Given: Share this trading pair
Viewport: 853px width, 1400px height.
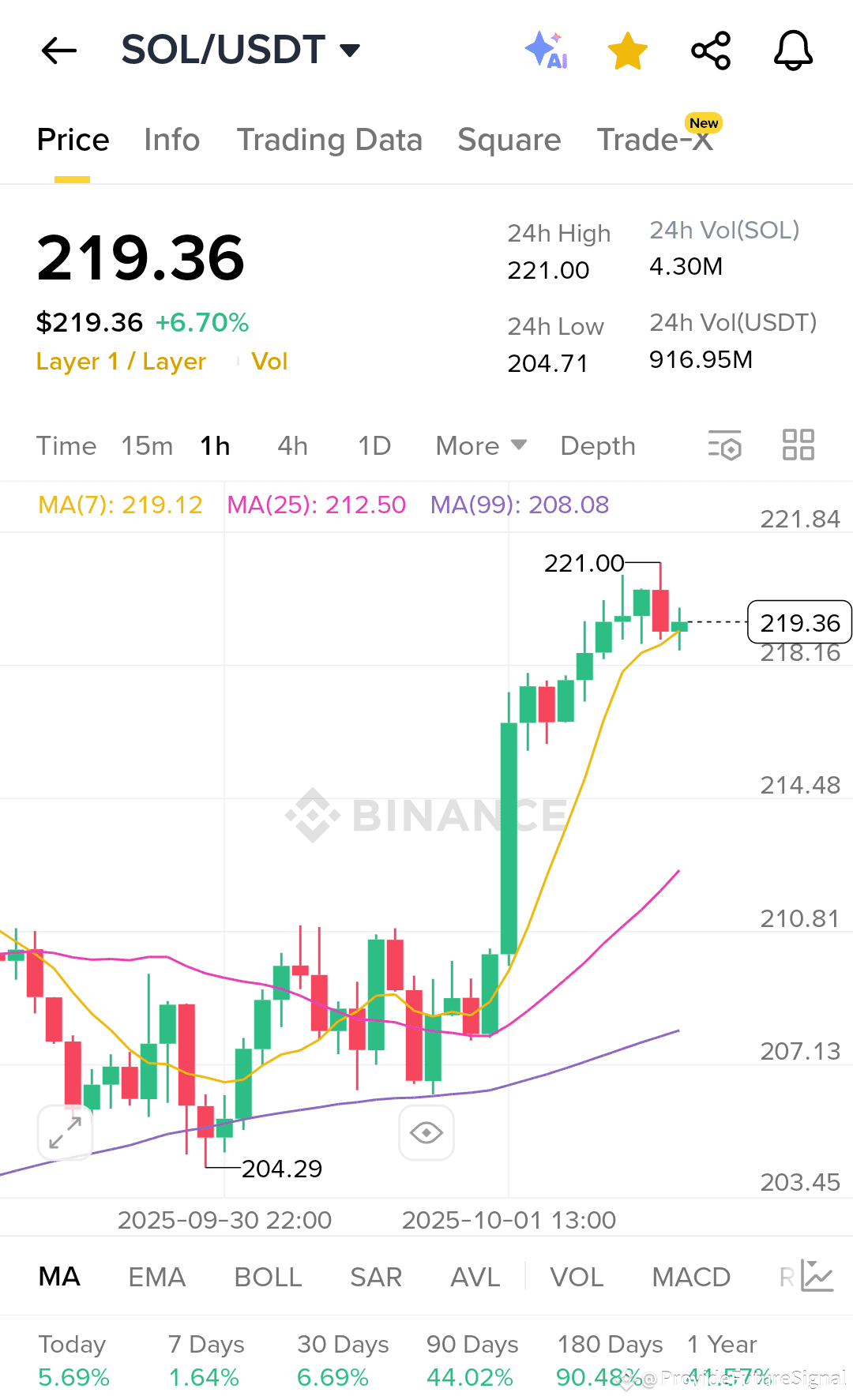Looking at the screenshot, I should click(711, 51).
